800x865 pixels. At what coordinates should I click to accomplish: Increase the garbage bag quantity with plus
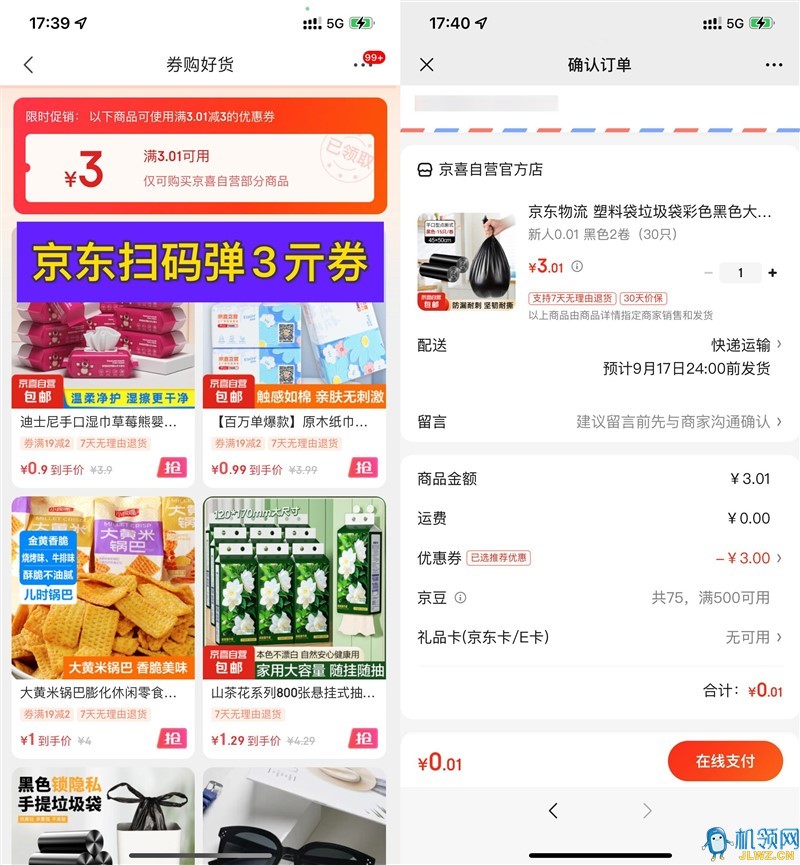(x=772, y=273)
